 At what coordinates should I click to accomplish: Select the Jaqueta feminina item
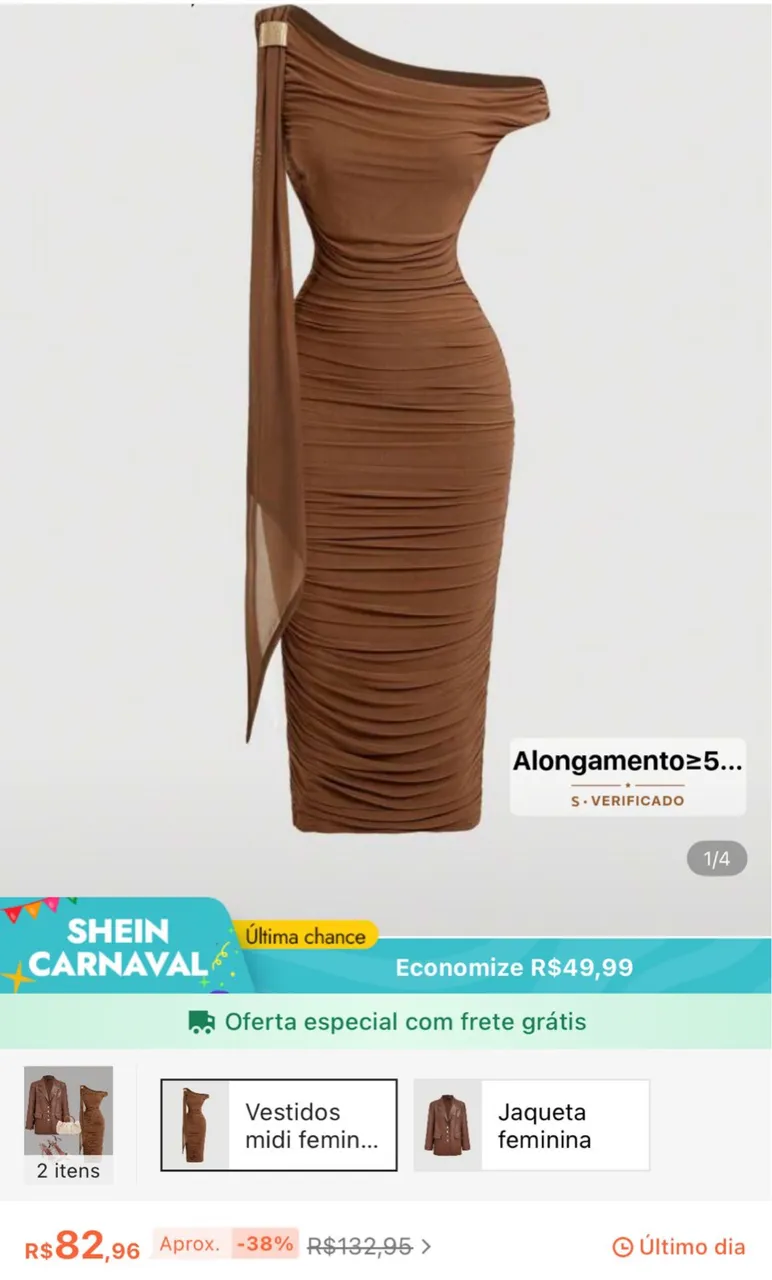pyautogui.click(x=531, y=1125)
